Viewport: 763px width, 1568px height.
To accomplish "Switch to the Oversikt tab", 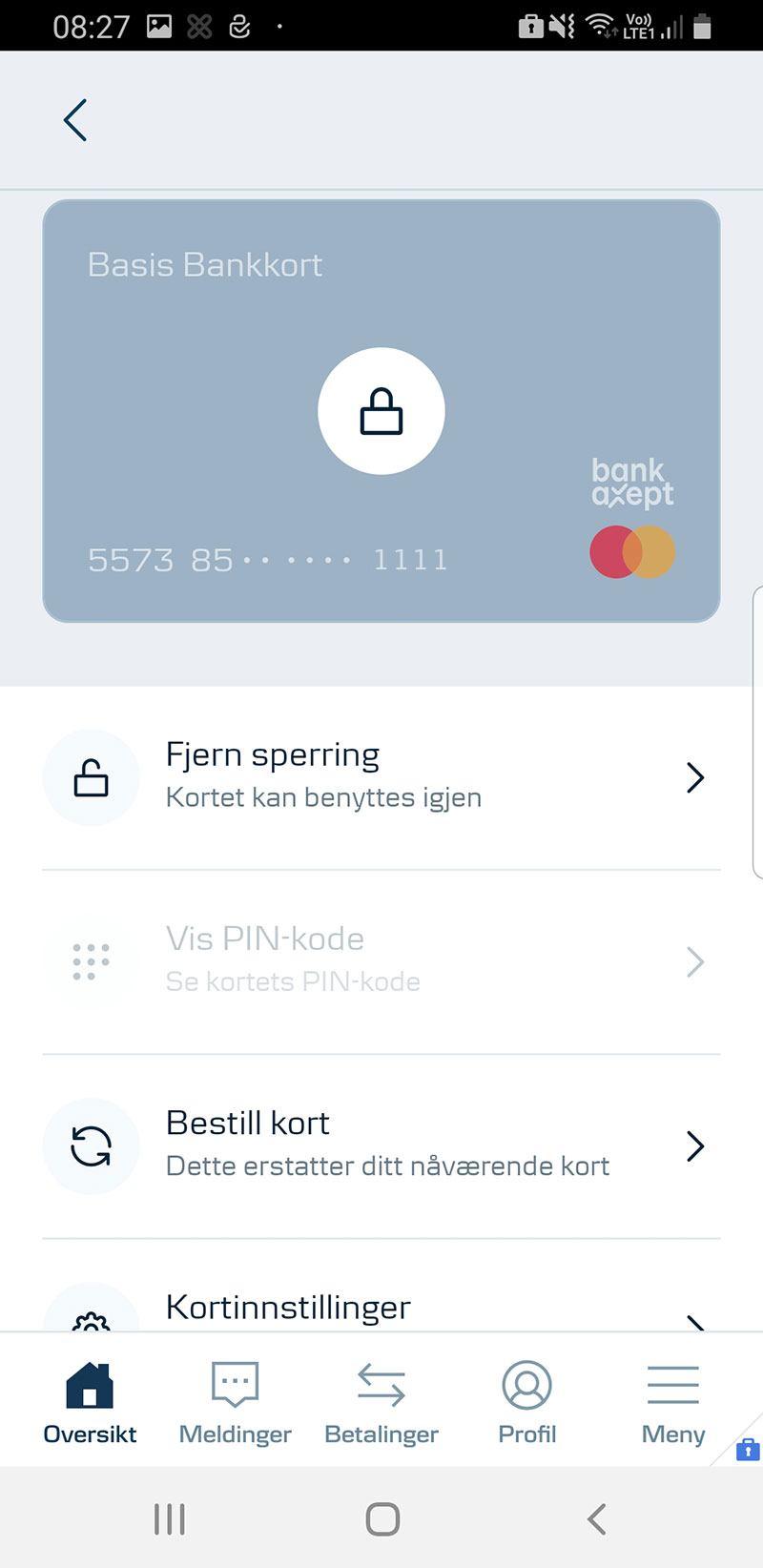I will coord(90,1403).
